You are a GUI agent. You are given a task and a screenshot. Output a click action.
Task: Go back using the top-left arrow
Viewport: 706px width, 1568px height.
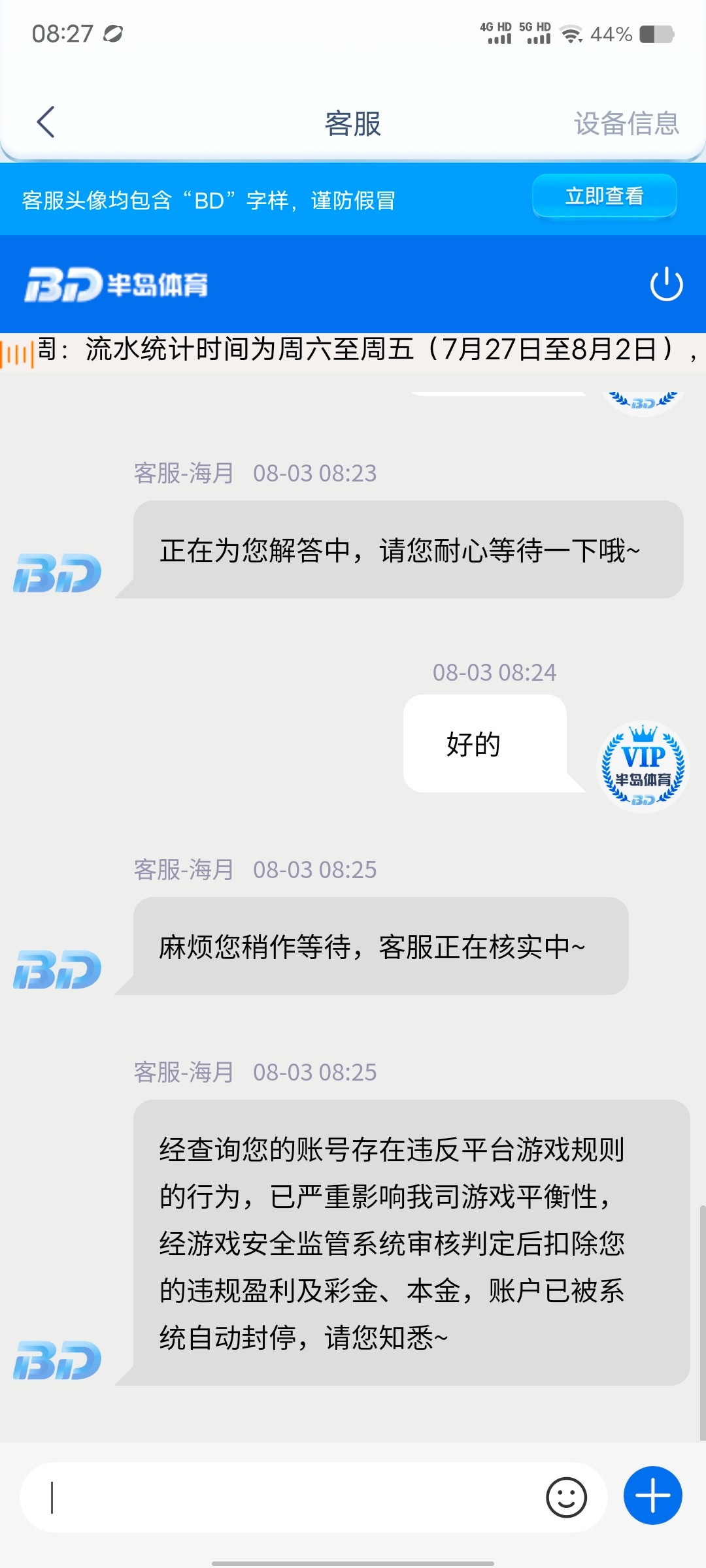click(x=46, y=122)
